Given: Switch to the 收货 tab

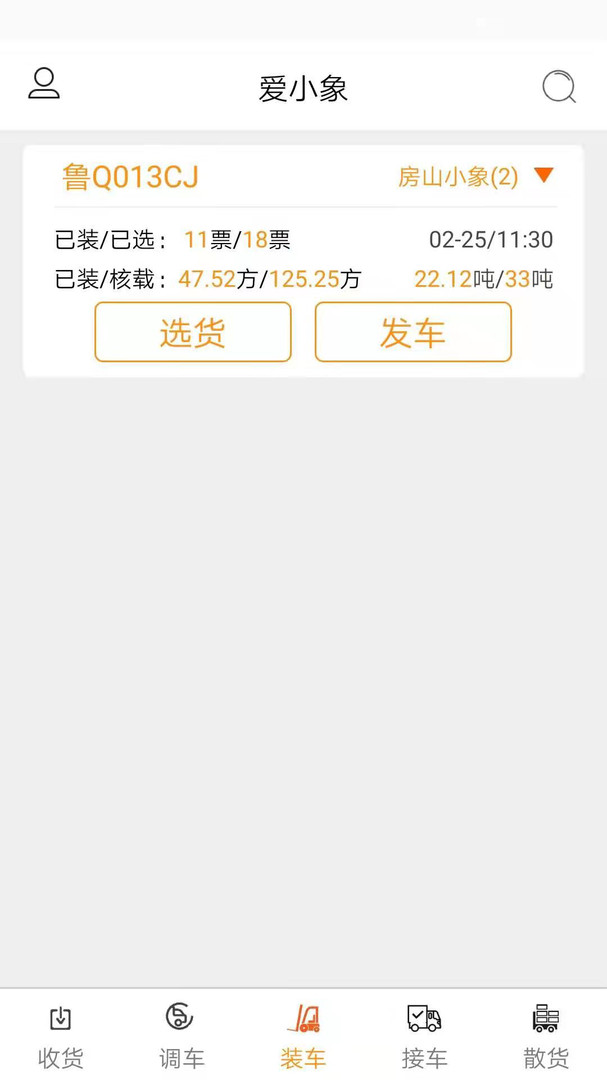Looking at the screenshot, I should pyautogui.click(x=61, y=1036).
